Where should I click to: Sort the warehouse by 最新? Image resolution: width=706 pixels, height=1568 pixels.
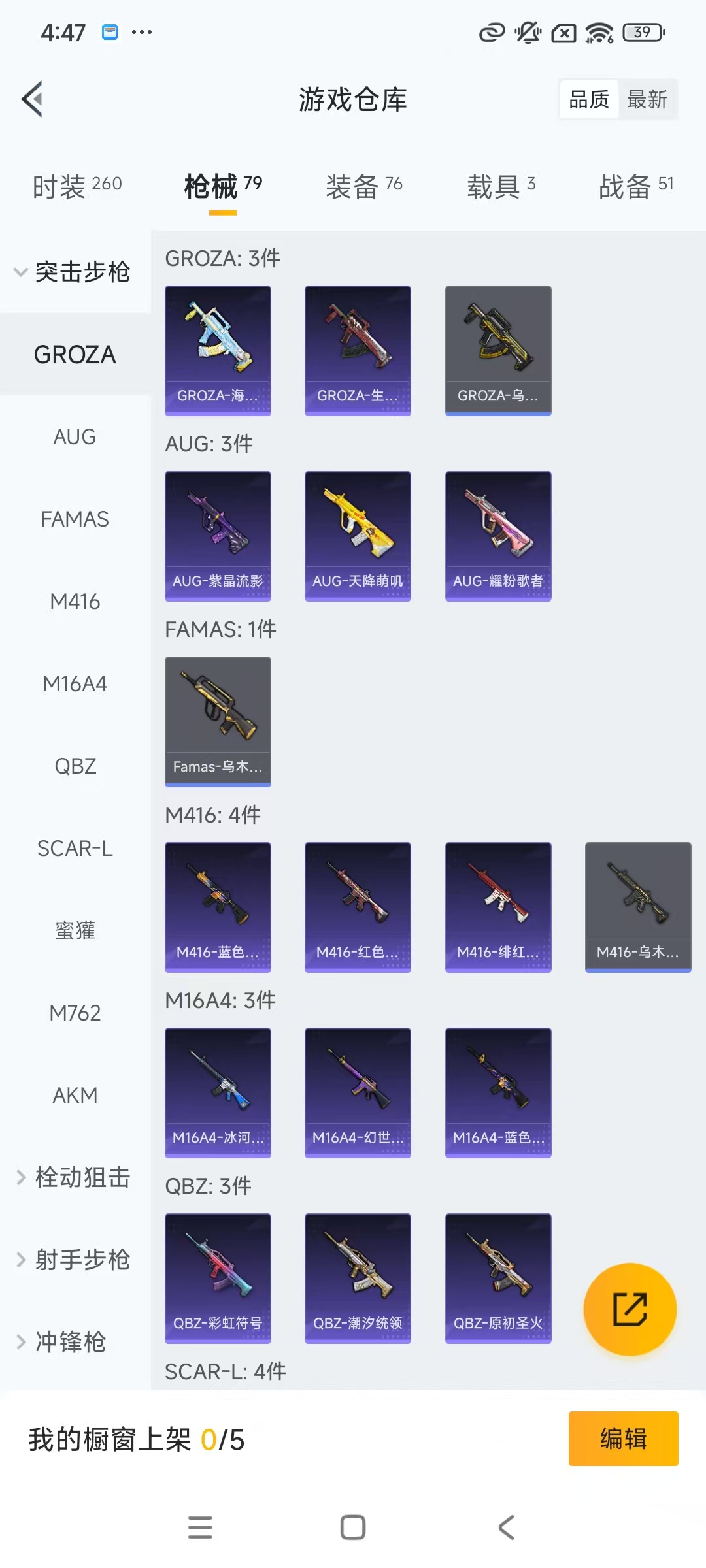tap(647, 99)
